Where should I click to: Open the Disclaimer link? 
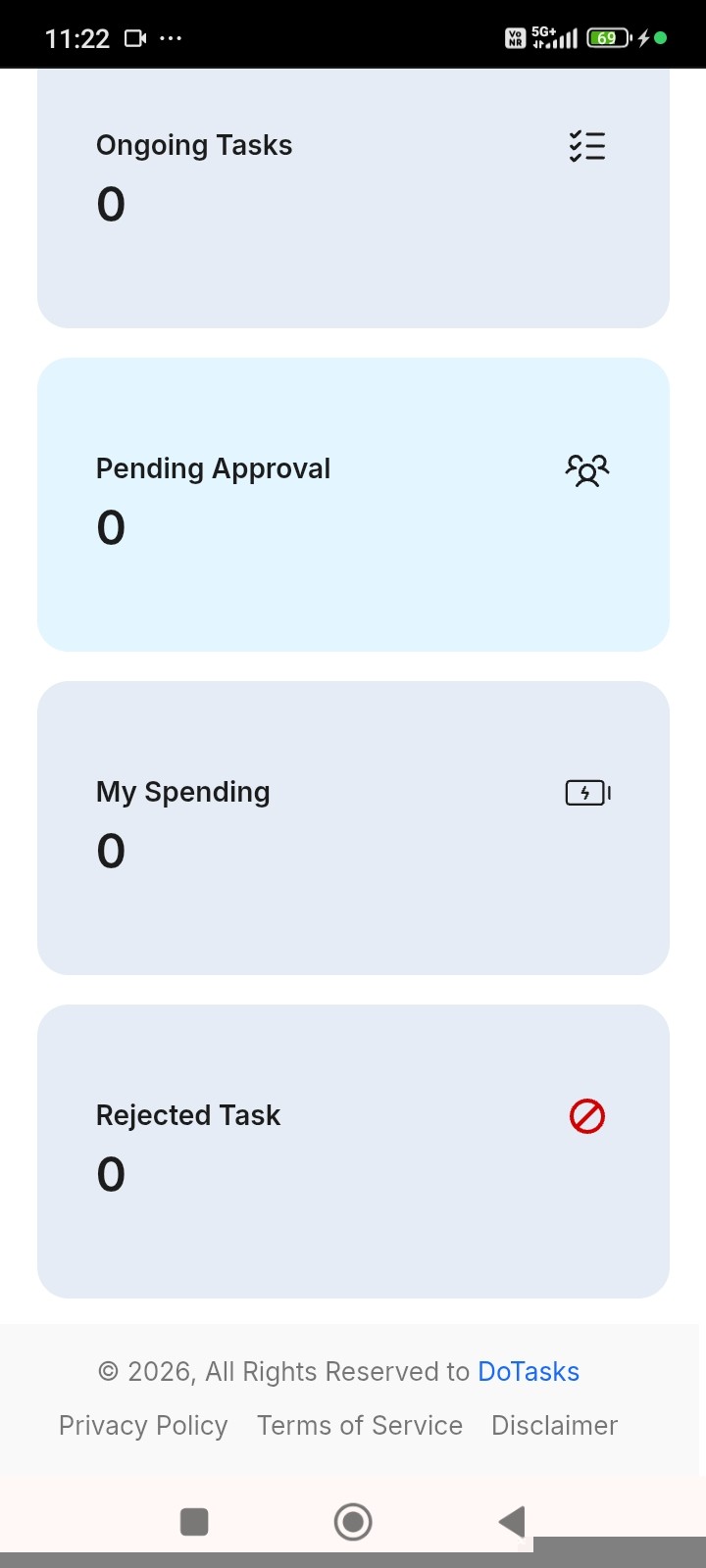tap(554, 1426)
